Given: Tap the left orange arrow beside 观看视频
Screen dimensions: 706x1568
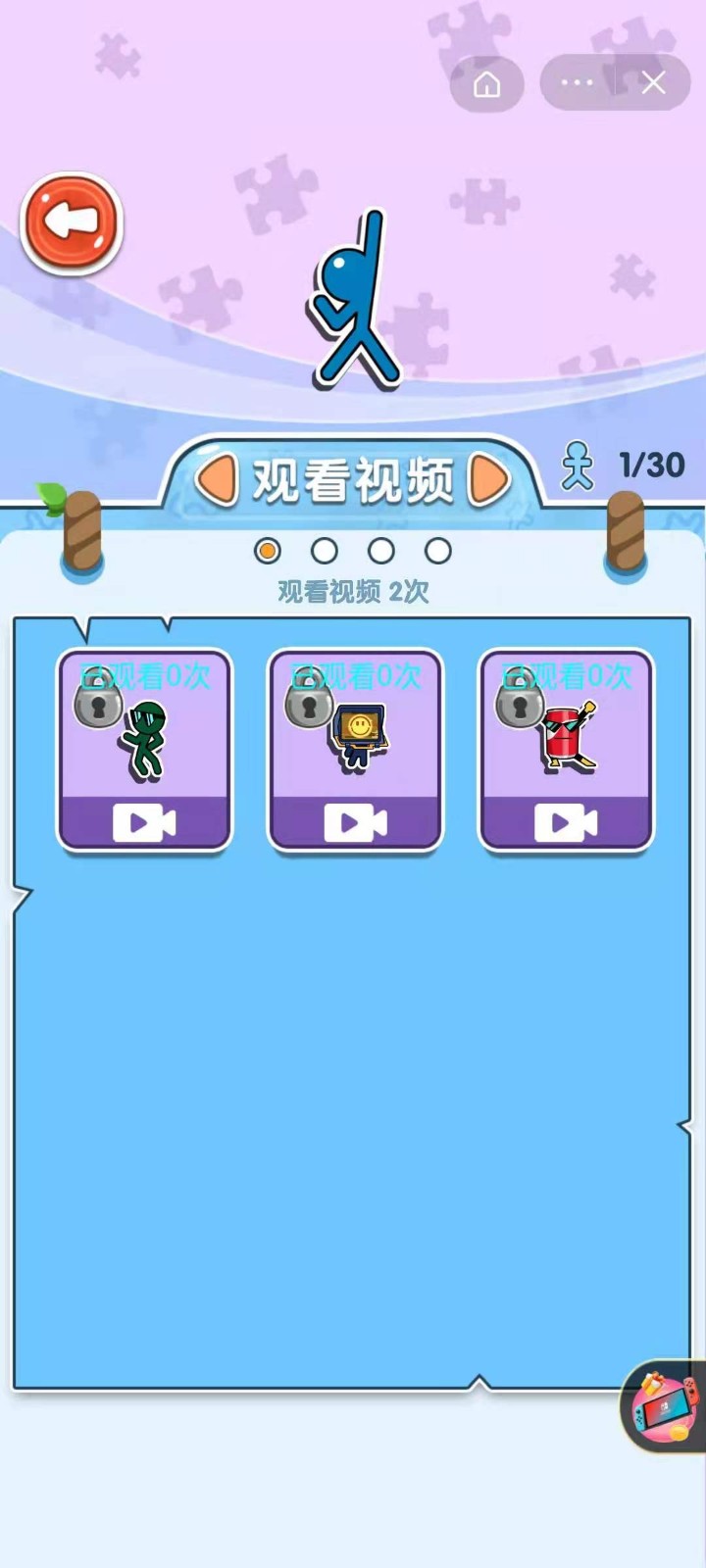Looking at the screenshot, I should coord(218,480).
